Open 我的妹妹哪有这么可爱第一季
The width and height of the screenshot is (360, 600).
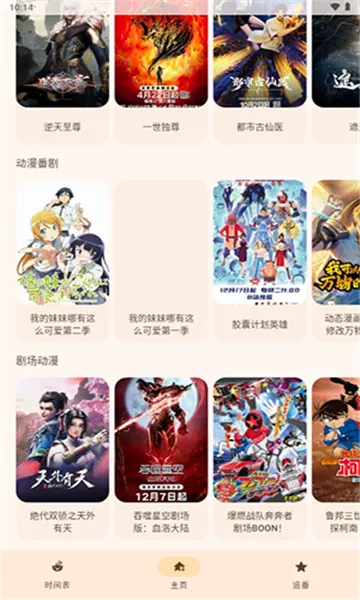tap(161, 261)
